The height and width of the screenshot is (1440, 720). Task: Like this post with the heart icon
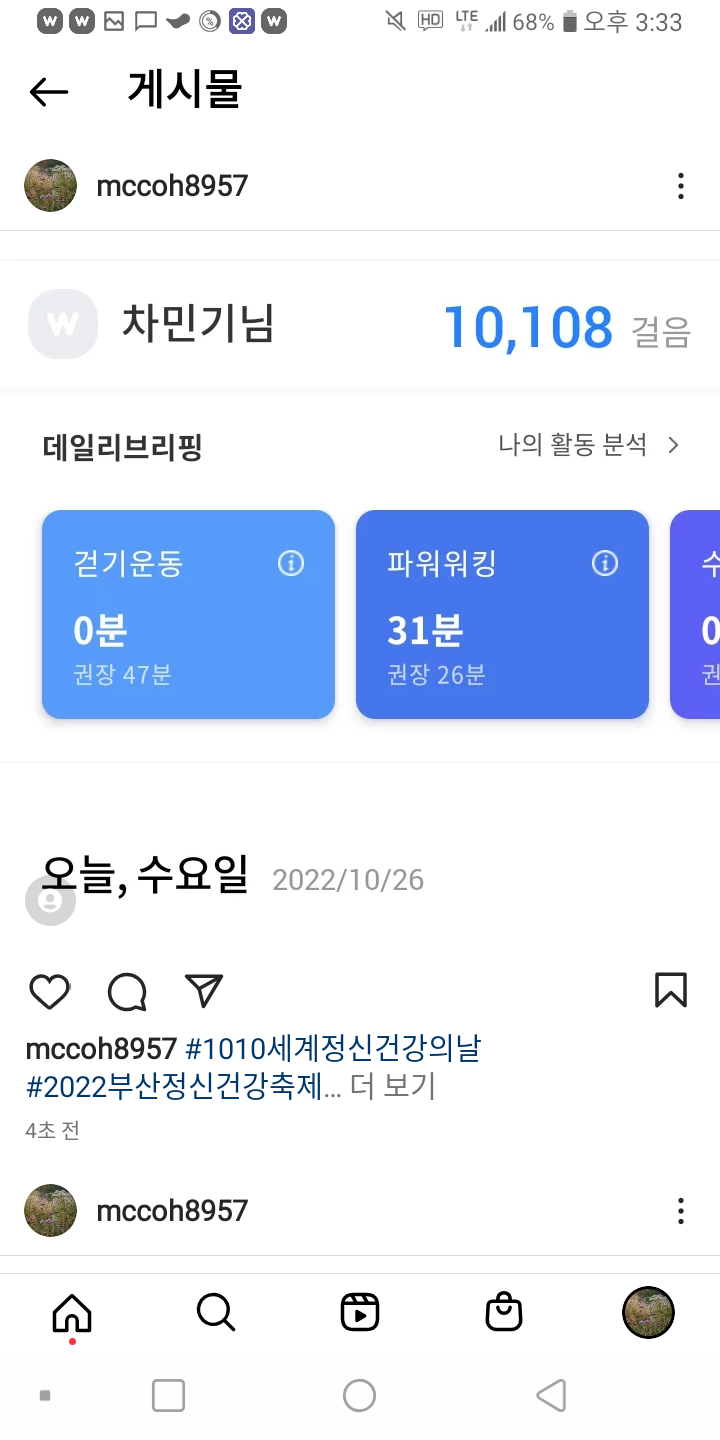click(x=49, y=991)
